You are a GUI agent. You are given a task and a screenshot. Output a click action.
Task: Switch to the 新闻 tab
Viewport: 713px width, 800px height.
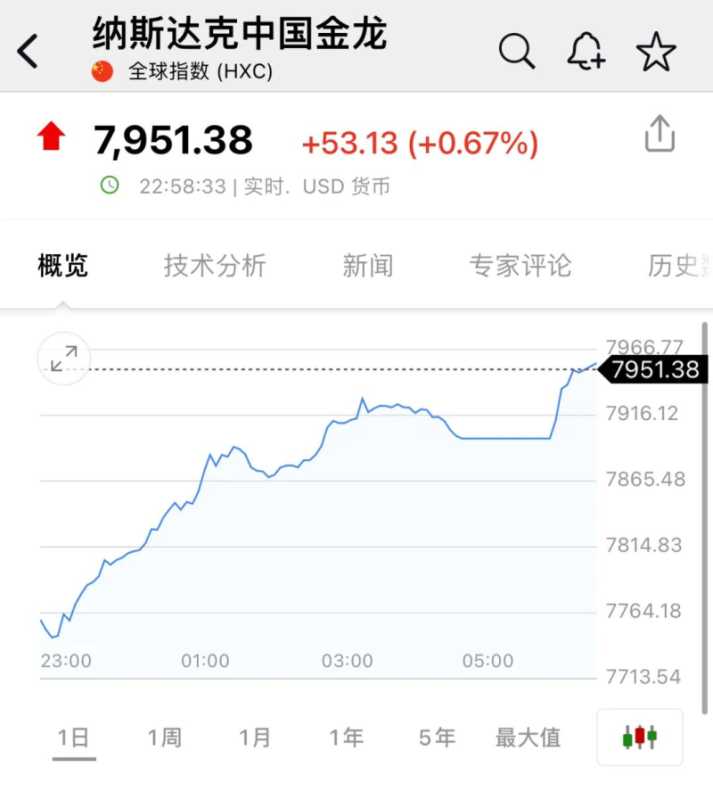click(x=368, y=266)
